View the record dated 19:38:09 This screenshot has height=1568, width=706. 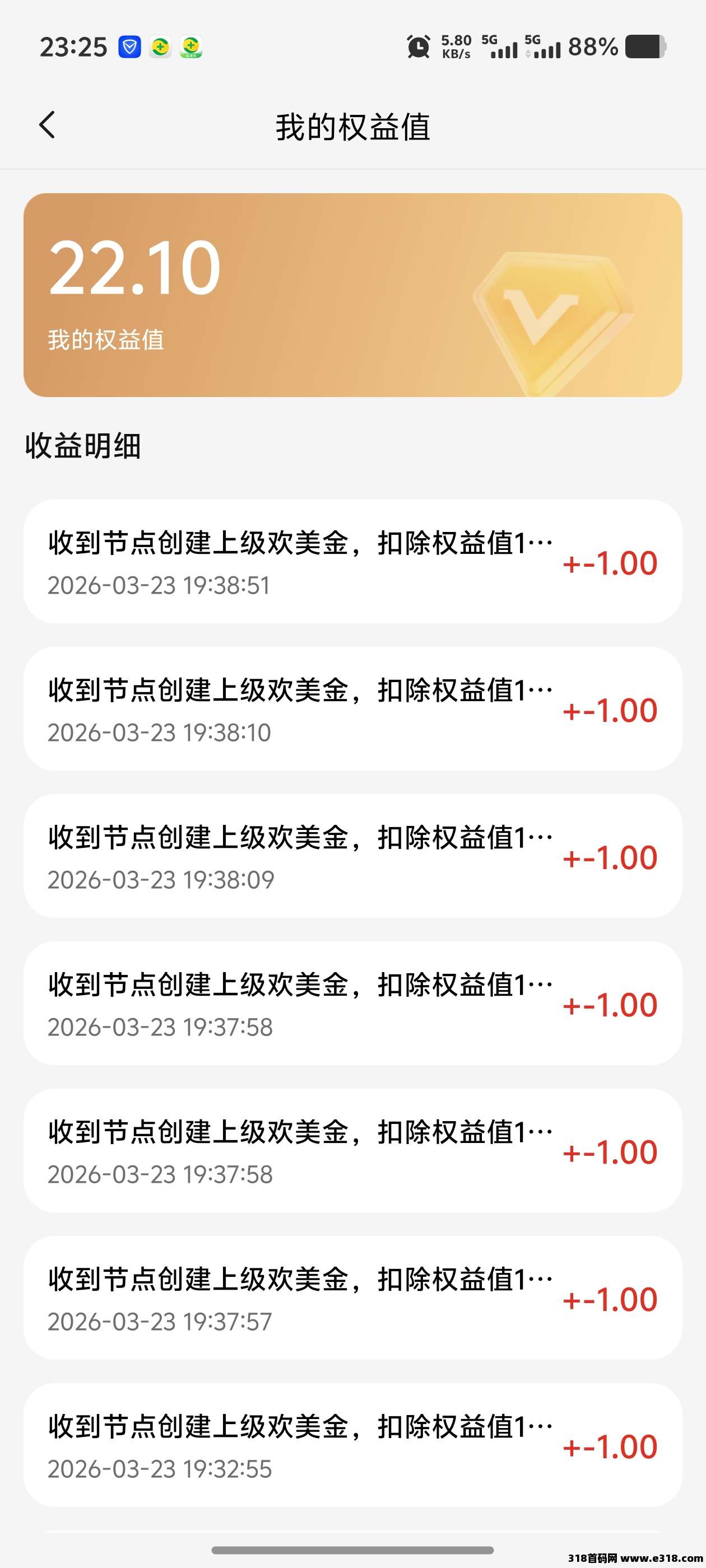[x=352, y=856]
